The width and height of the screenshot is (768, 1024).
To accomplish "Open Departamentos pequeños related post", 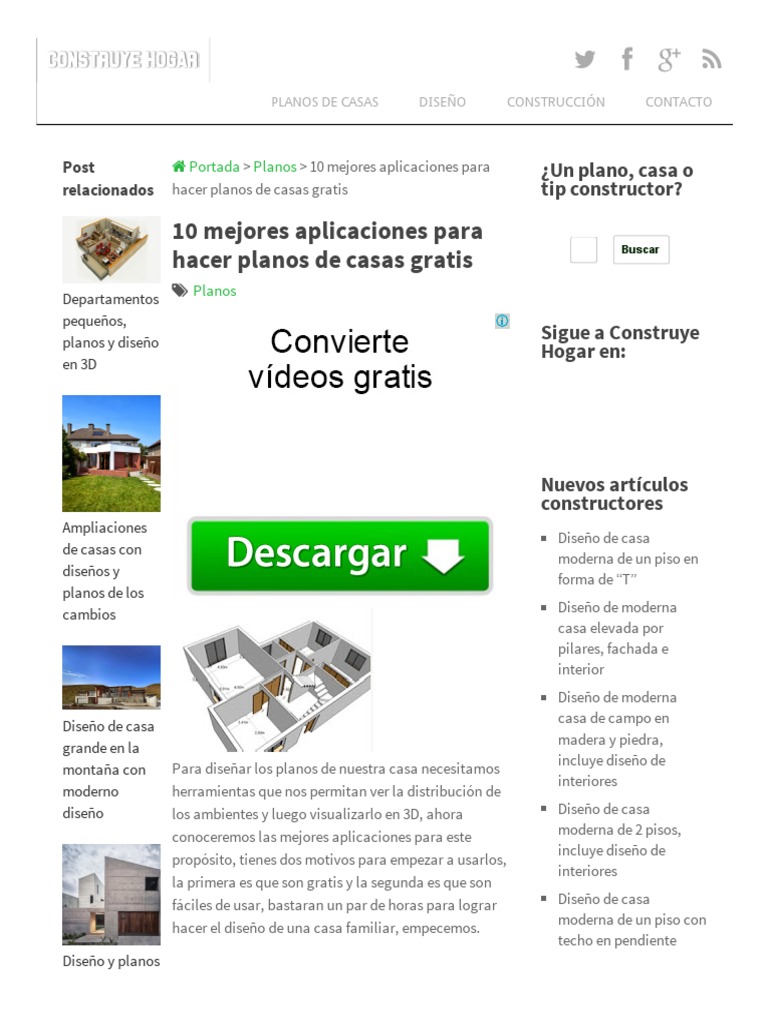I will click(x=111, y=332).
